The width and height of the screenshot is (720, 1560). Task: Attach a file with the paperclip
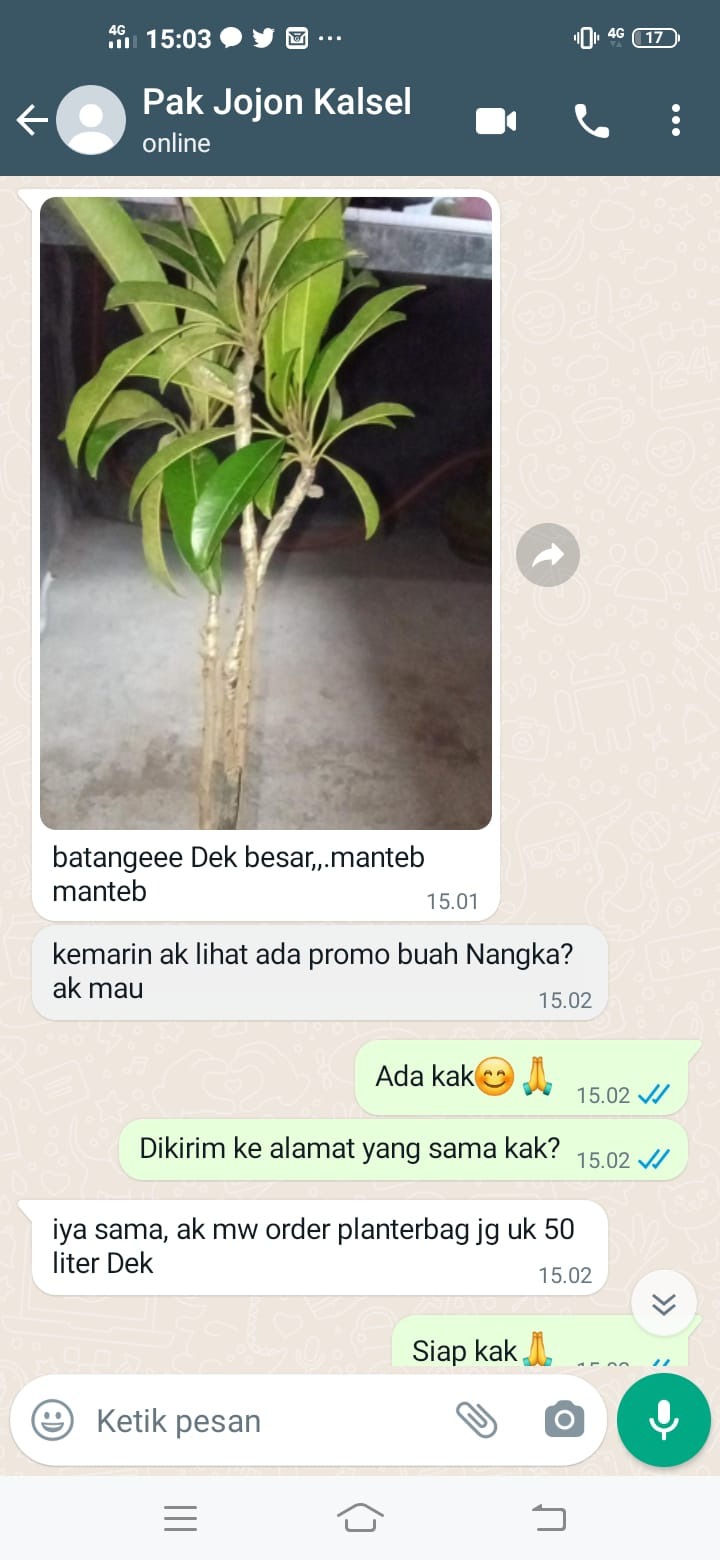pos(477,1420)
